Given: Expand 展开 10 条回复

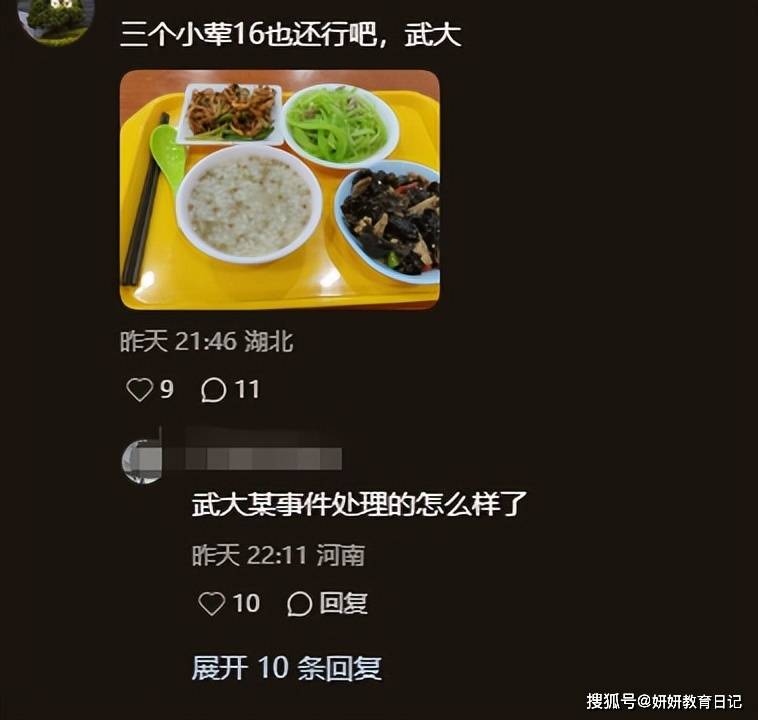Looking at the screenshot, I should coord(286,668).
